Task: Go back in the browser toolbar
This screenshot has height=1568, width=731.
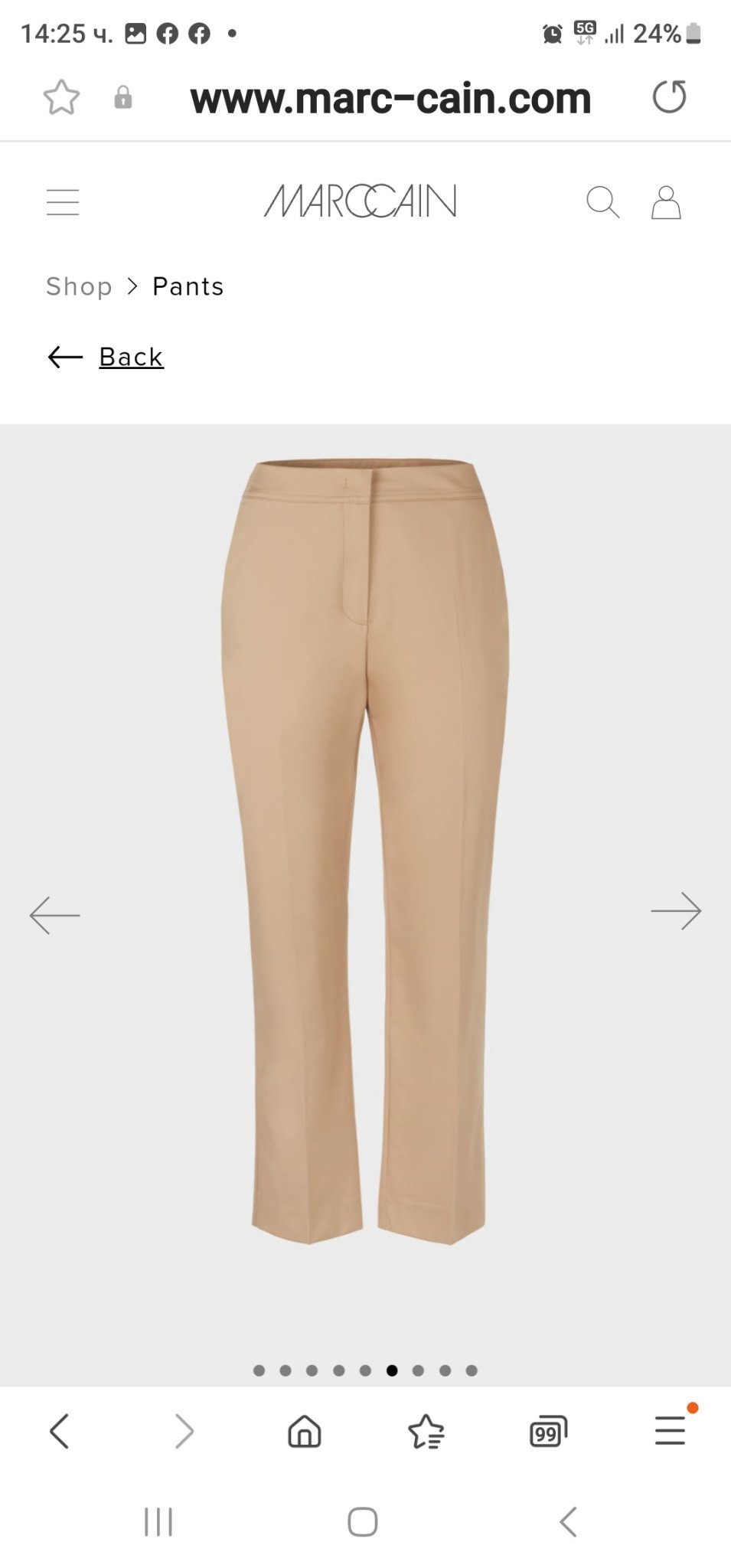Action: point(60,1431)
